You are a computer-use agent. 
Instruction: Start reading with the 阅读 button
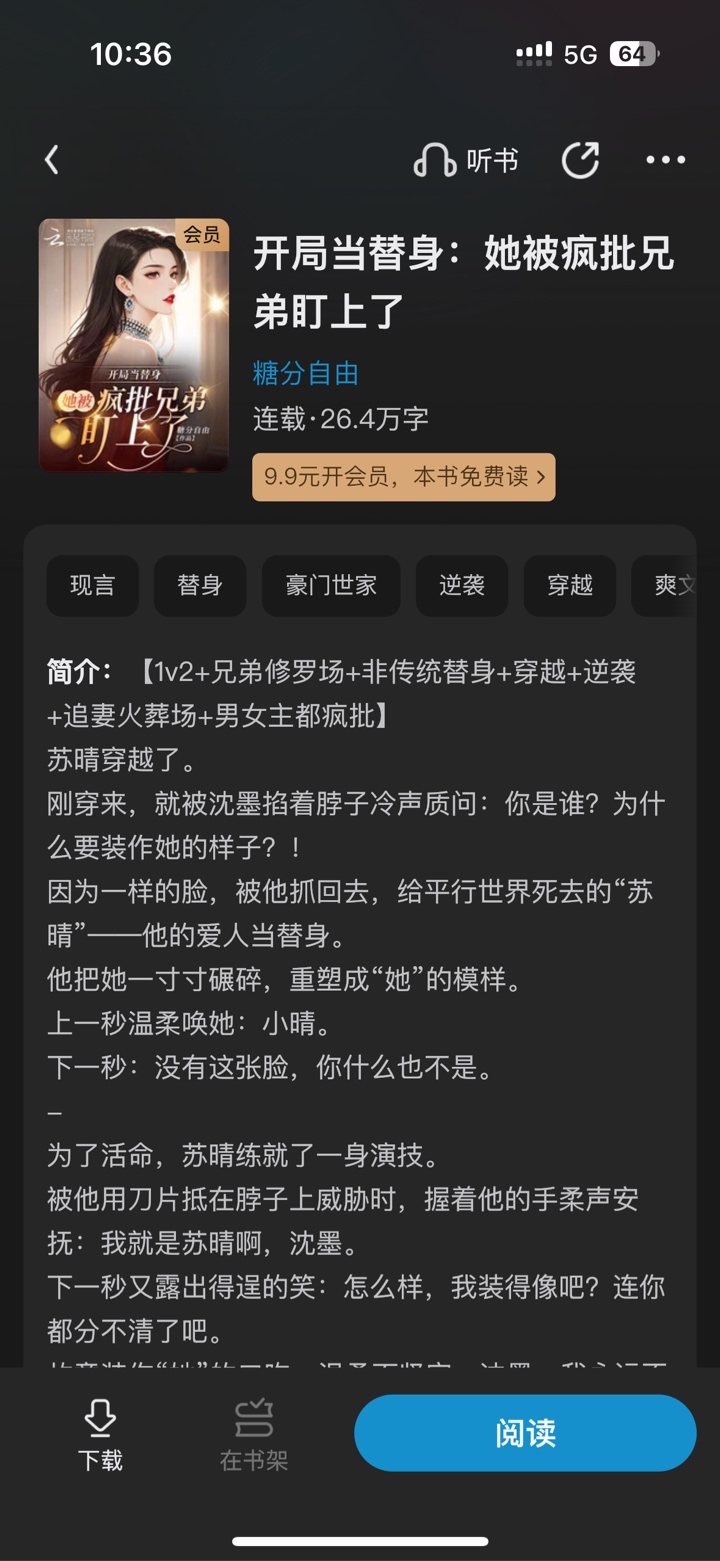(525, 1433)
